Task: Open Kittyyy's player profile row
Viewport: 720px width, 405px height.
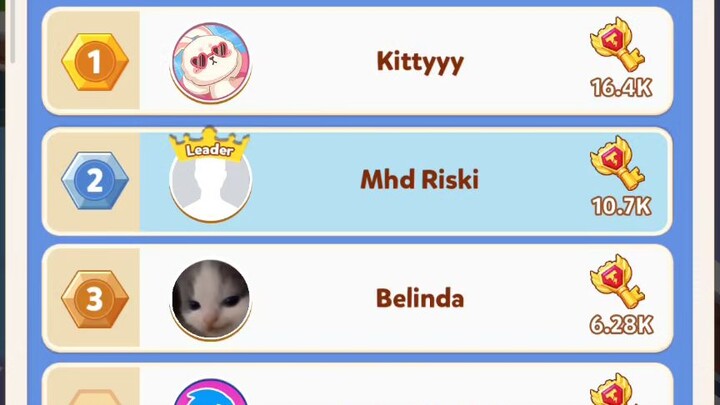Action: pyautogui.click(x=419, y=62)
